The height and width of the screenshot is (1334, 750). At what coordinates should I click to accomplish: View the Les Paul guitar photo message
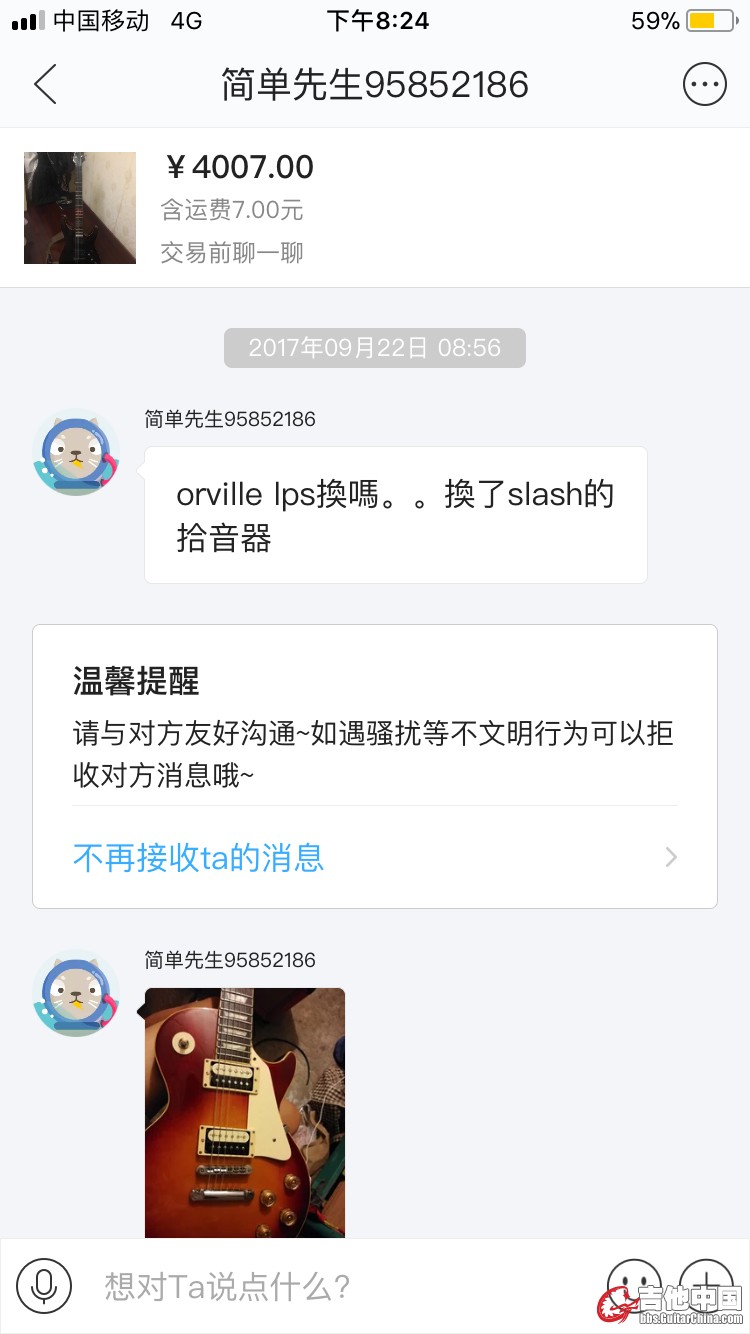tap(245, 1112)
